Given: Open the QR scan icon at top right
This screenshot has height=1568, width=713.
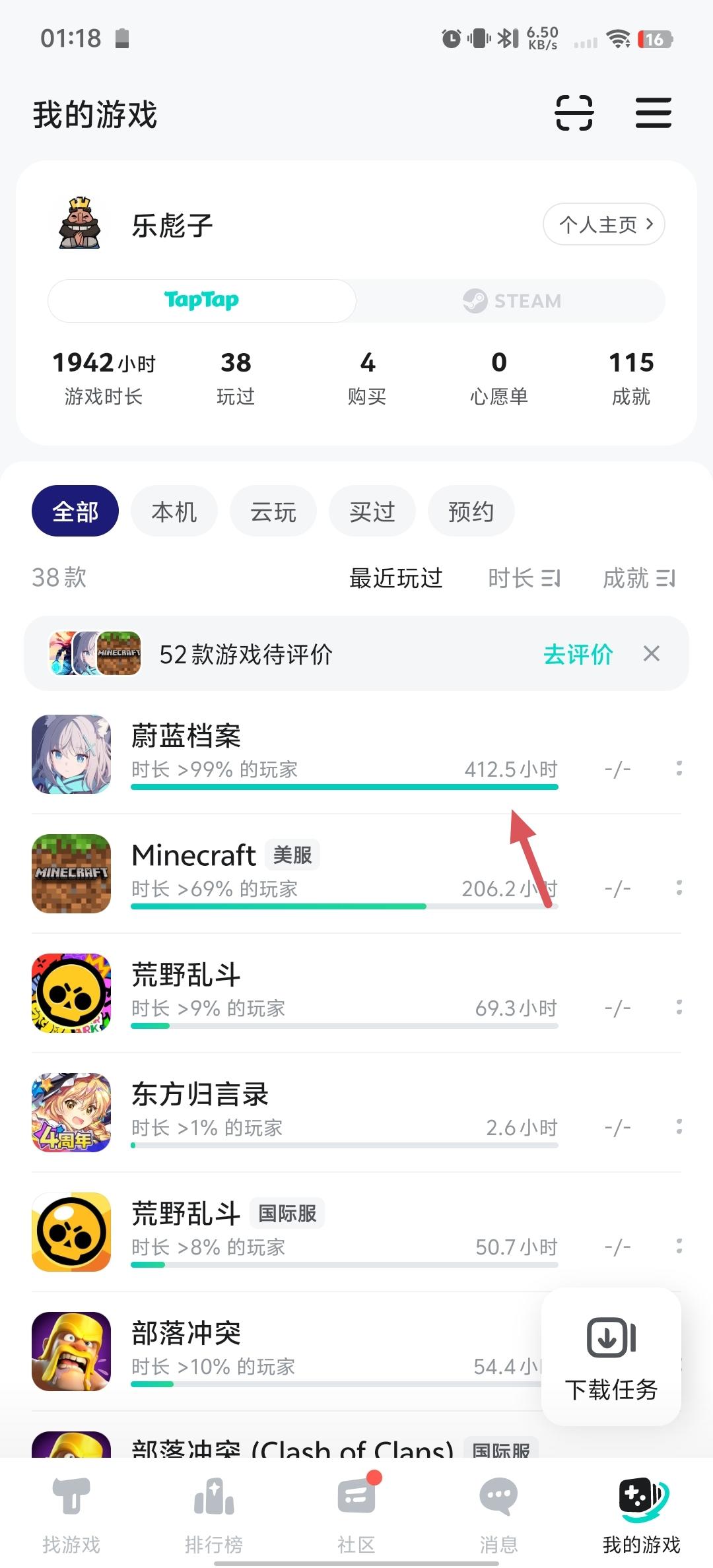Looking at the screenshot, I should (574, 113).
